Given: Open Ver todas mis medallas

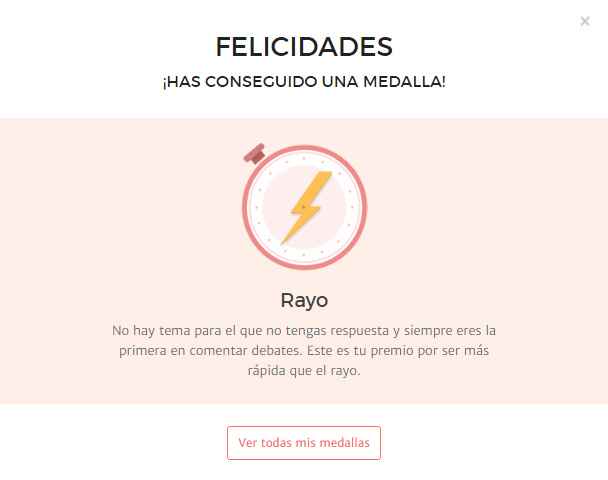Looking at the screenshot, I should point(304,442).
